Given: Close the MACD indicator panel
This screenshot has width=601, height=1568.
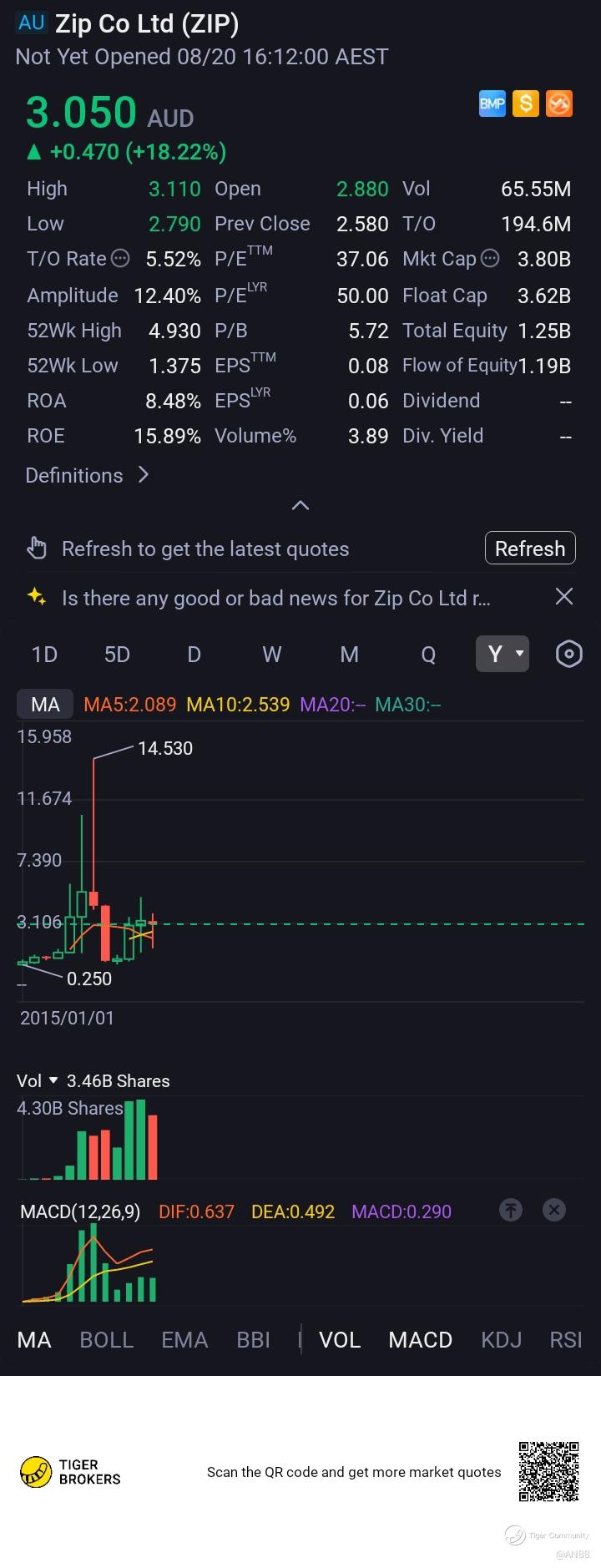Looking at the screenshot, I should [554, 1210].
